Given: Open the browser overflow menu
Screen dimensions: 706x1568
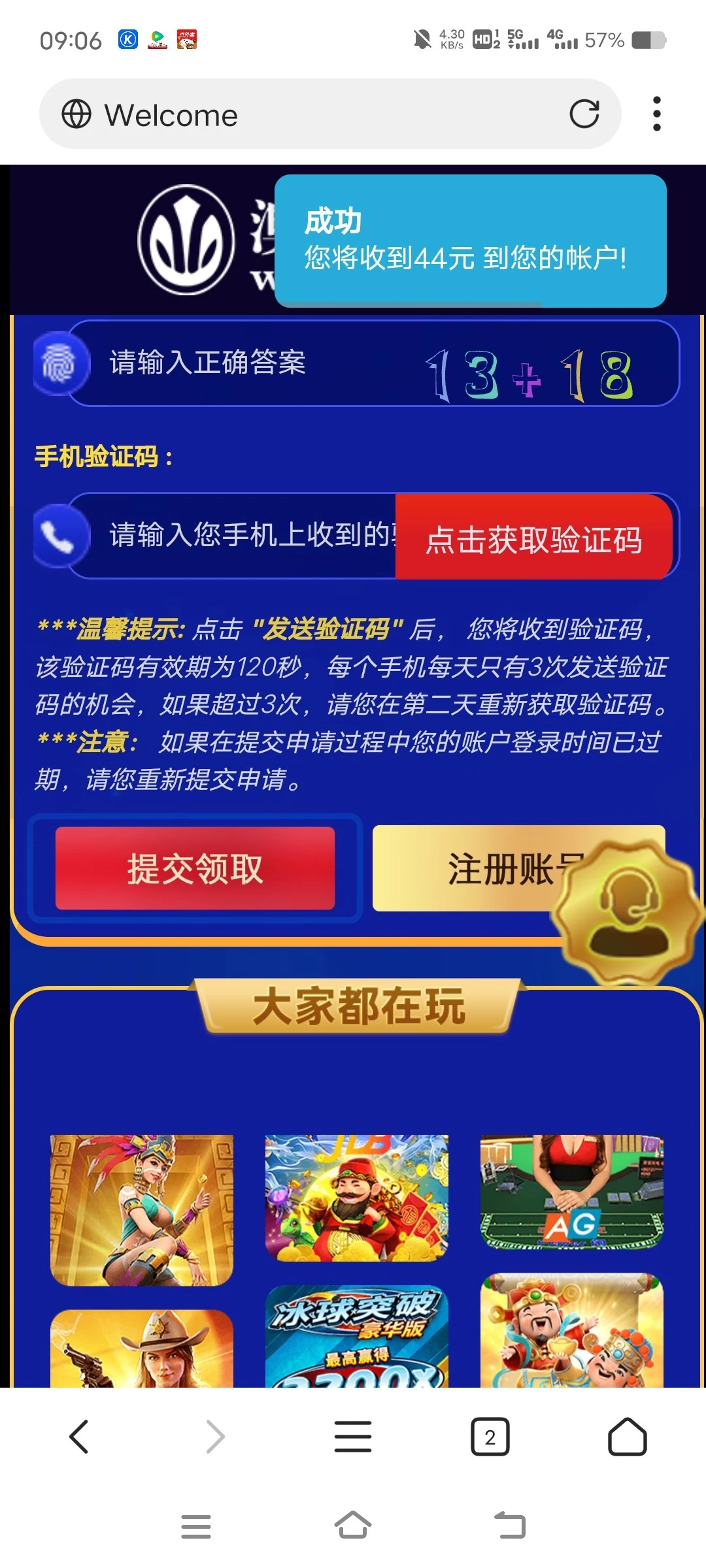Looking at the screenshot, I should pos(656,114).
